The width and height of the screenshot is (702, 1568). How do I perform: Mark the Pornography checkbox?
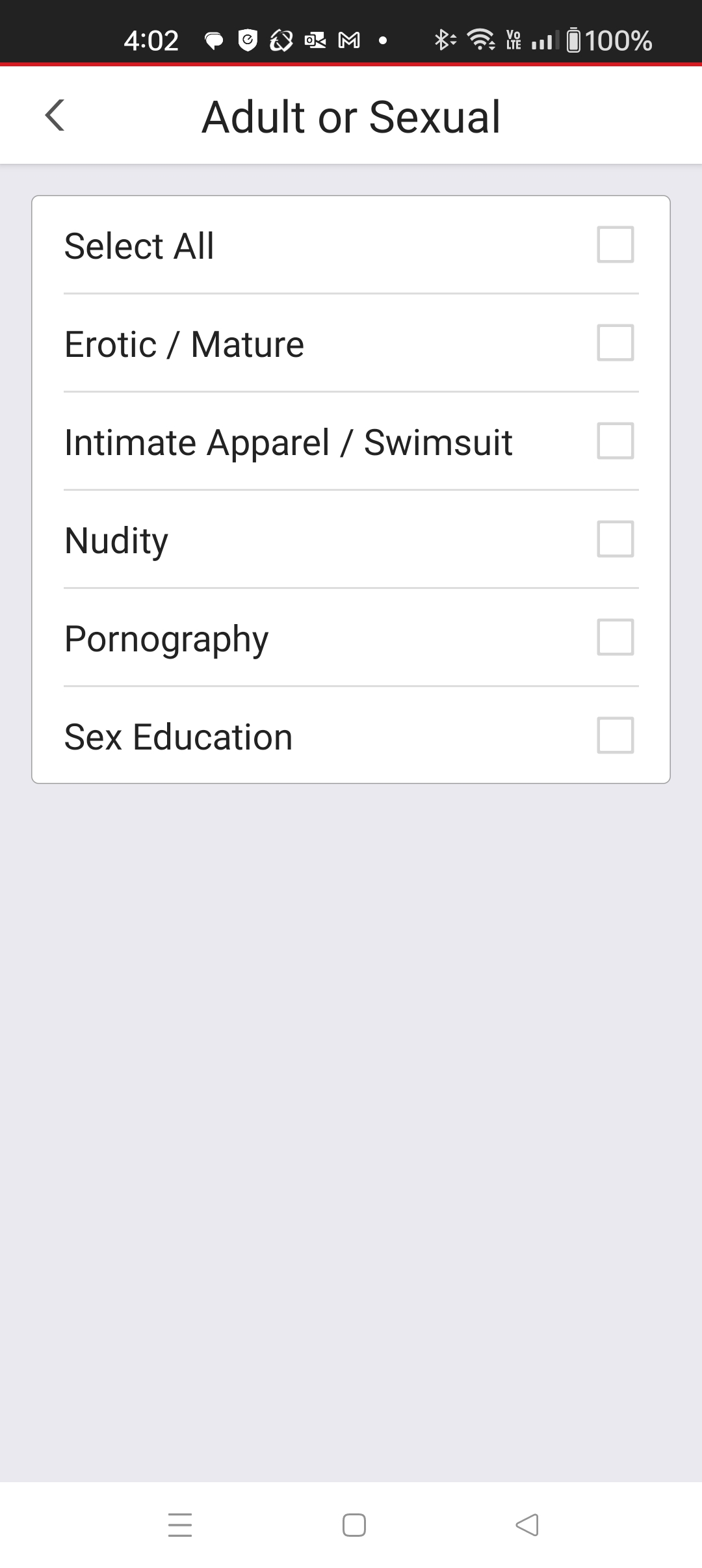(x=615, y=637)
